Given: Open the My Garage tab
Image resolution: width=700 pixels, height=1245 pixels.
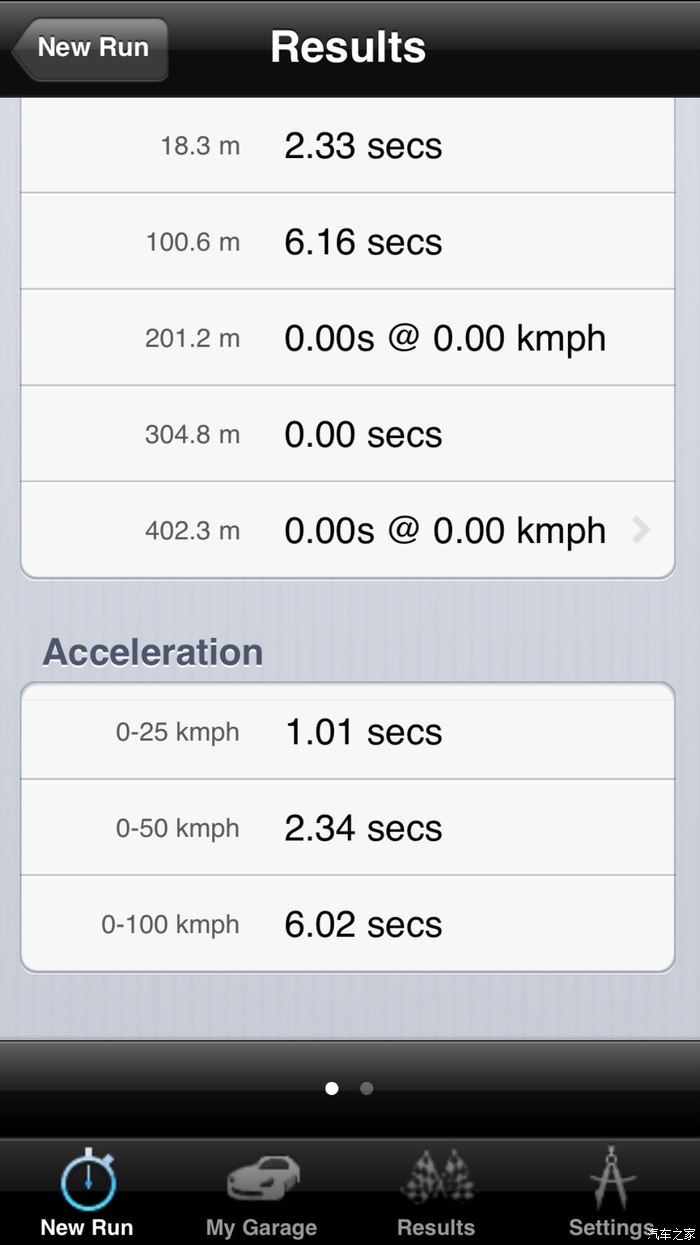Looking at the screenshot, I should pos(261,1193).
